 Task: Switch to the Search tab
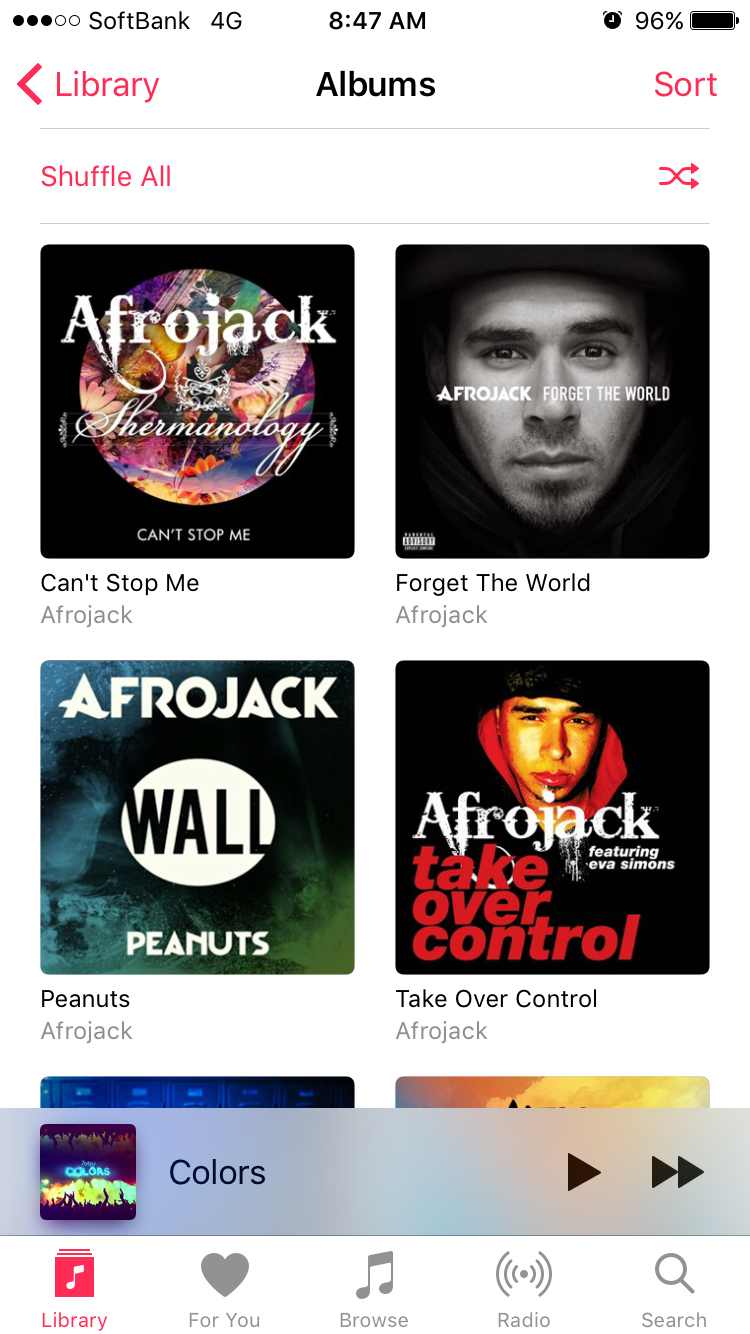[x=674, y=1290]
